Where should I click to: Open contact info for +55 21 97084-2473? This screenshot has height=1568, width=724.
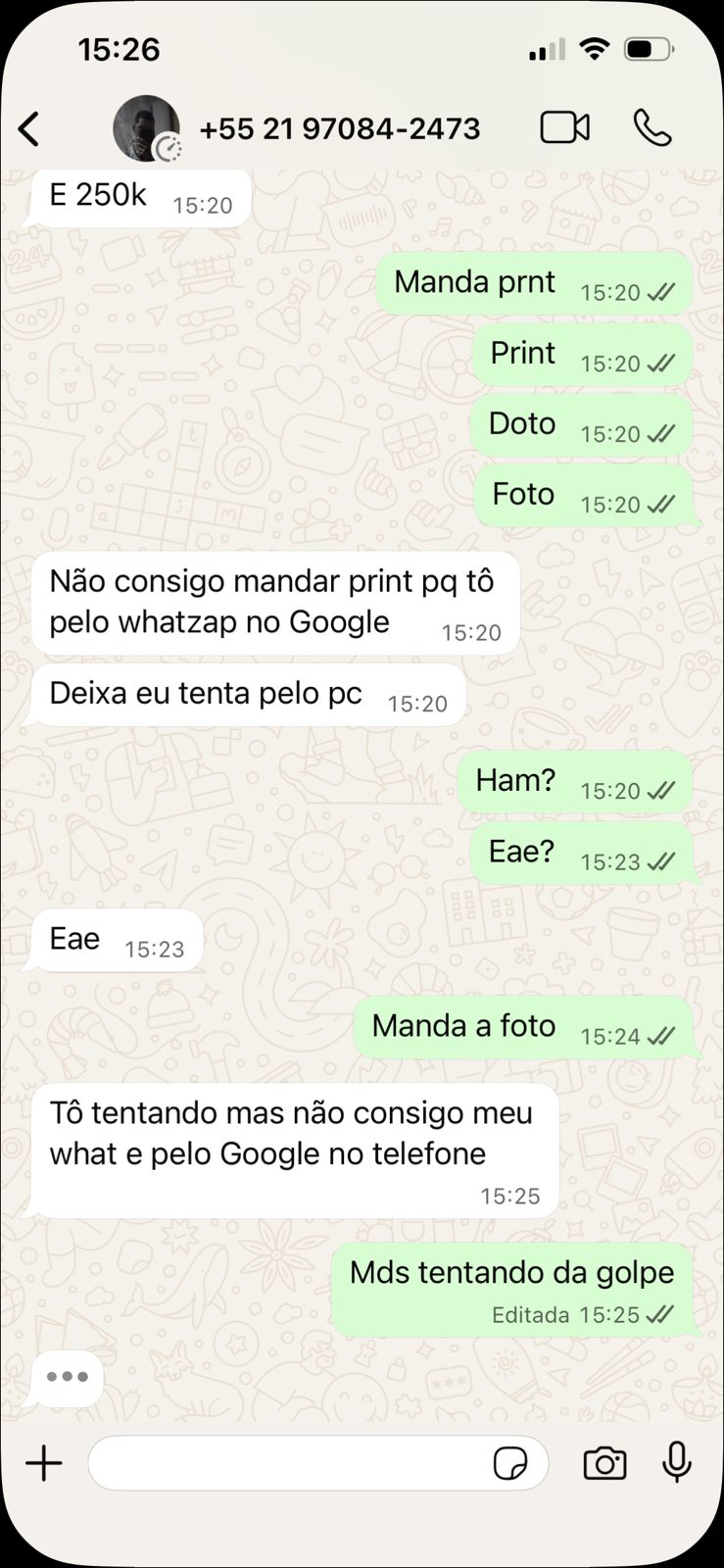[339, 128]
